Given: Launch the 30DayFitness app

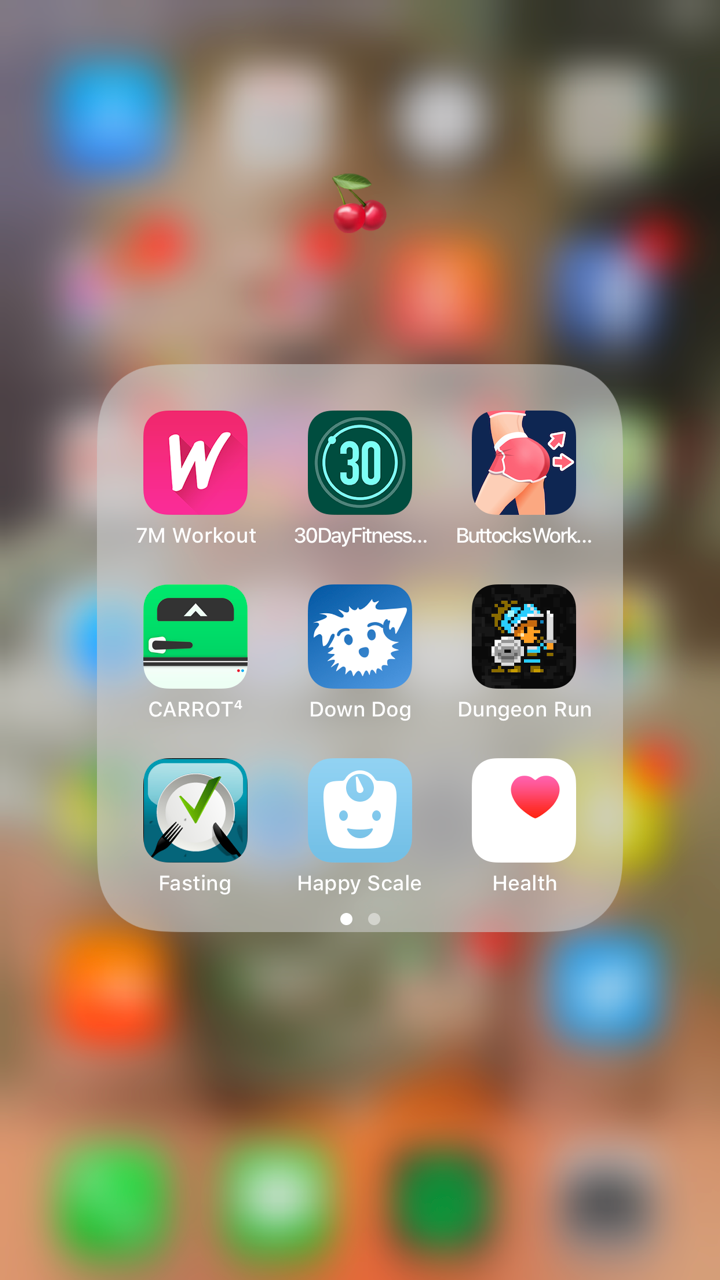Looking at the screenshot, I should (360, 463).
